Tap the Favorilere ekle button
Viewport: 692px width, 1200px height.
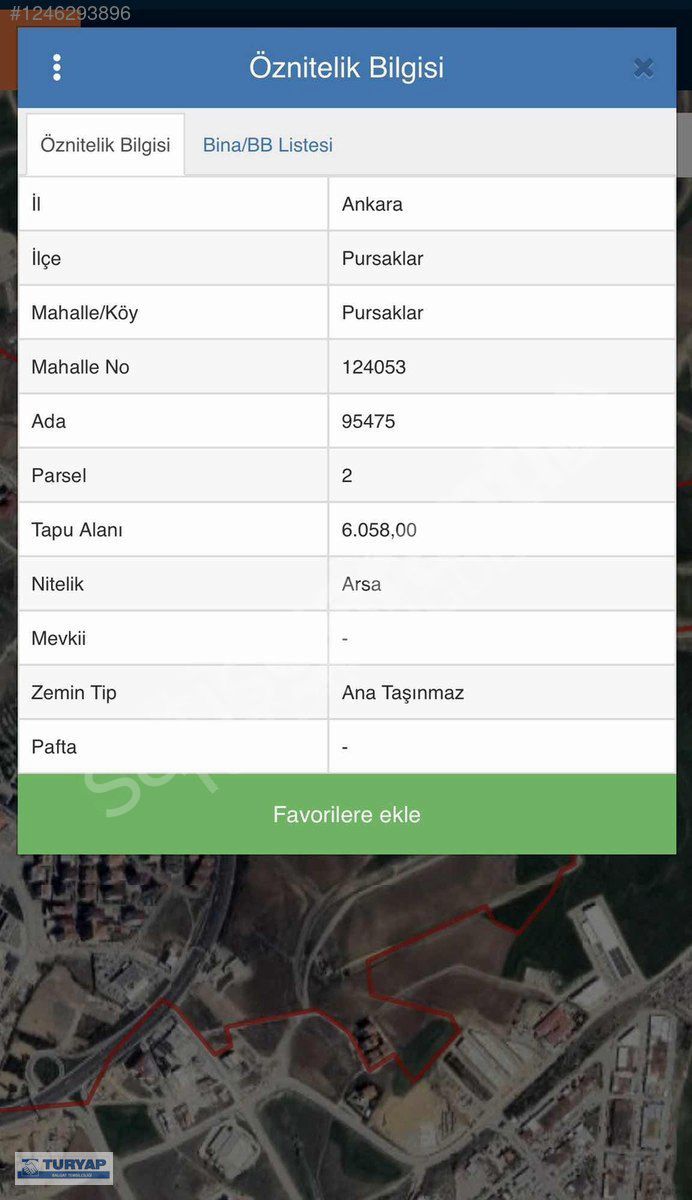pyautogui.click(x=346, y=814)
